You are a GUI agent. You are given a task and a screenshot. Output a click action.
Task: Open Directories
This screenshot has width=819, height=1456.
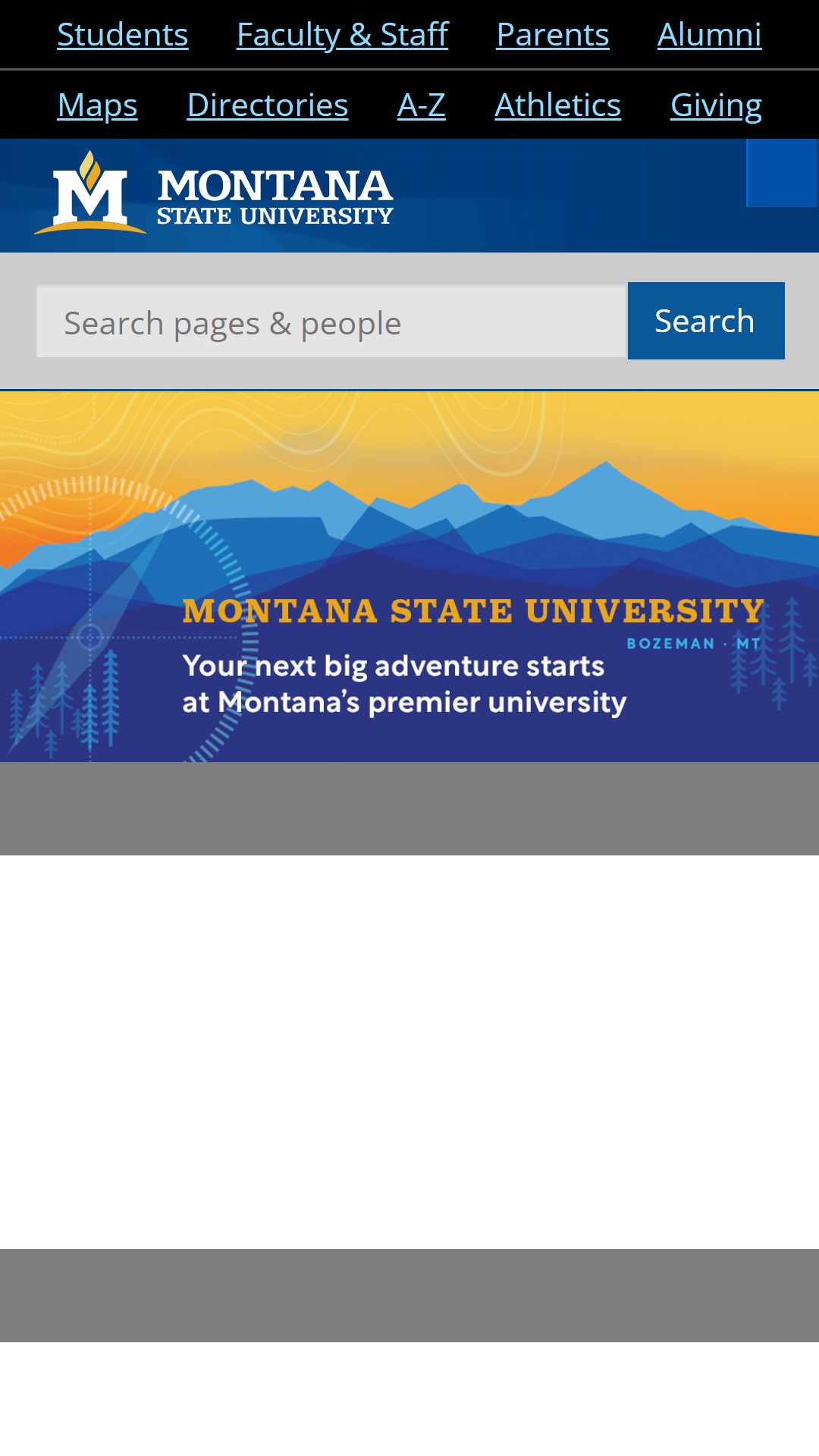tap(268, 105)
